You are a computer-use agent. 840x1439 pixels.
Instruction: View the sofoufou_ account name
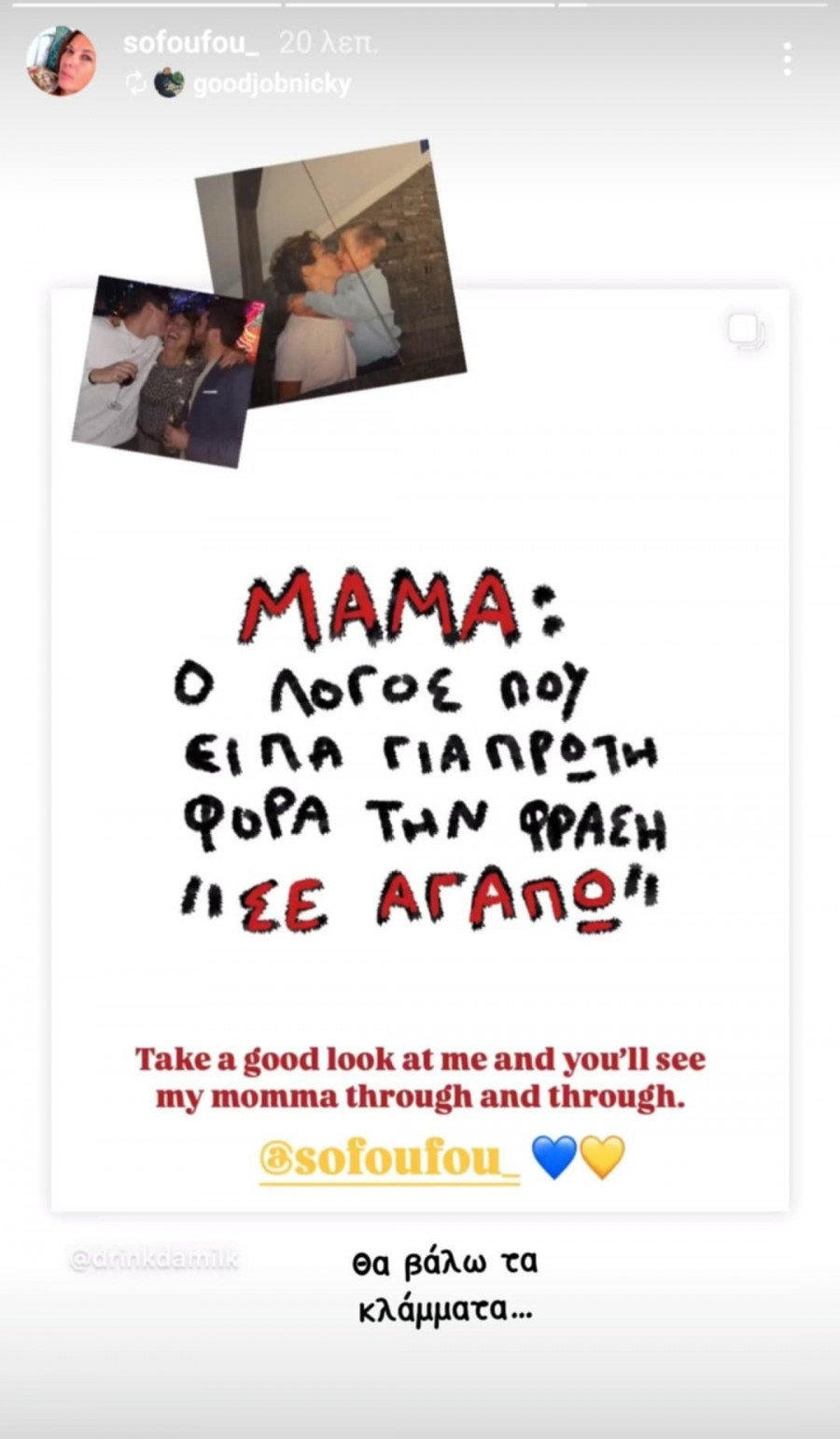click(190, 43)
